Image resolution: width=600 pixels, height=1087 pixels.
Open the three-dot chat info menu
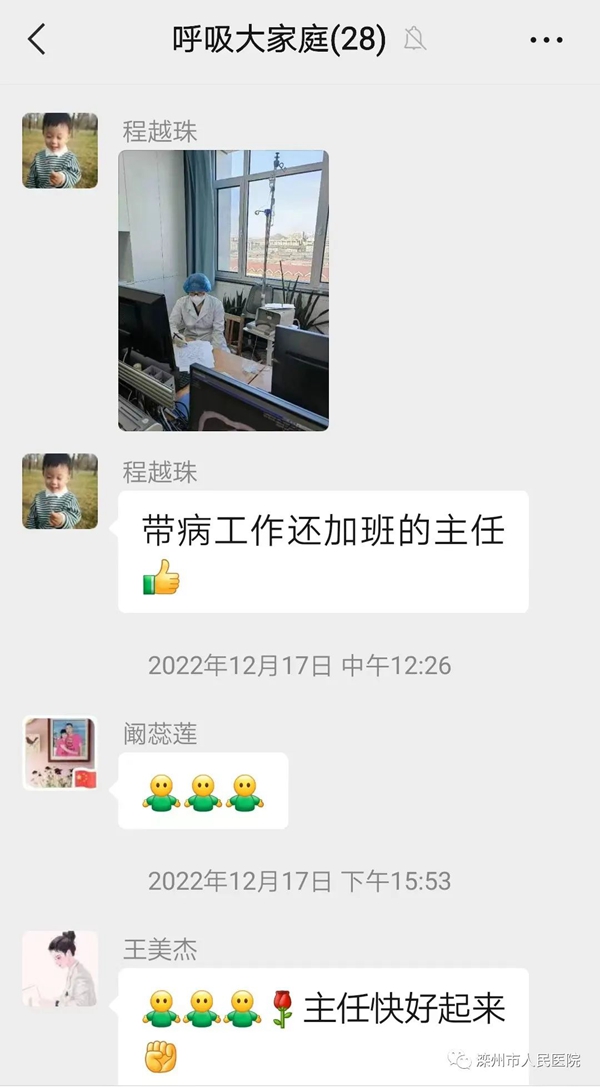(546, 40)
